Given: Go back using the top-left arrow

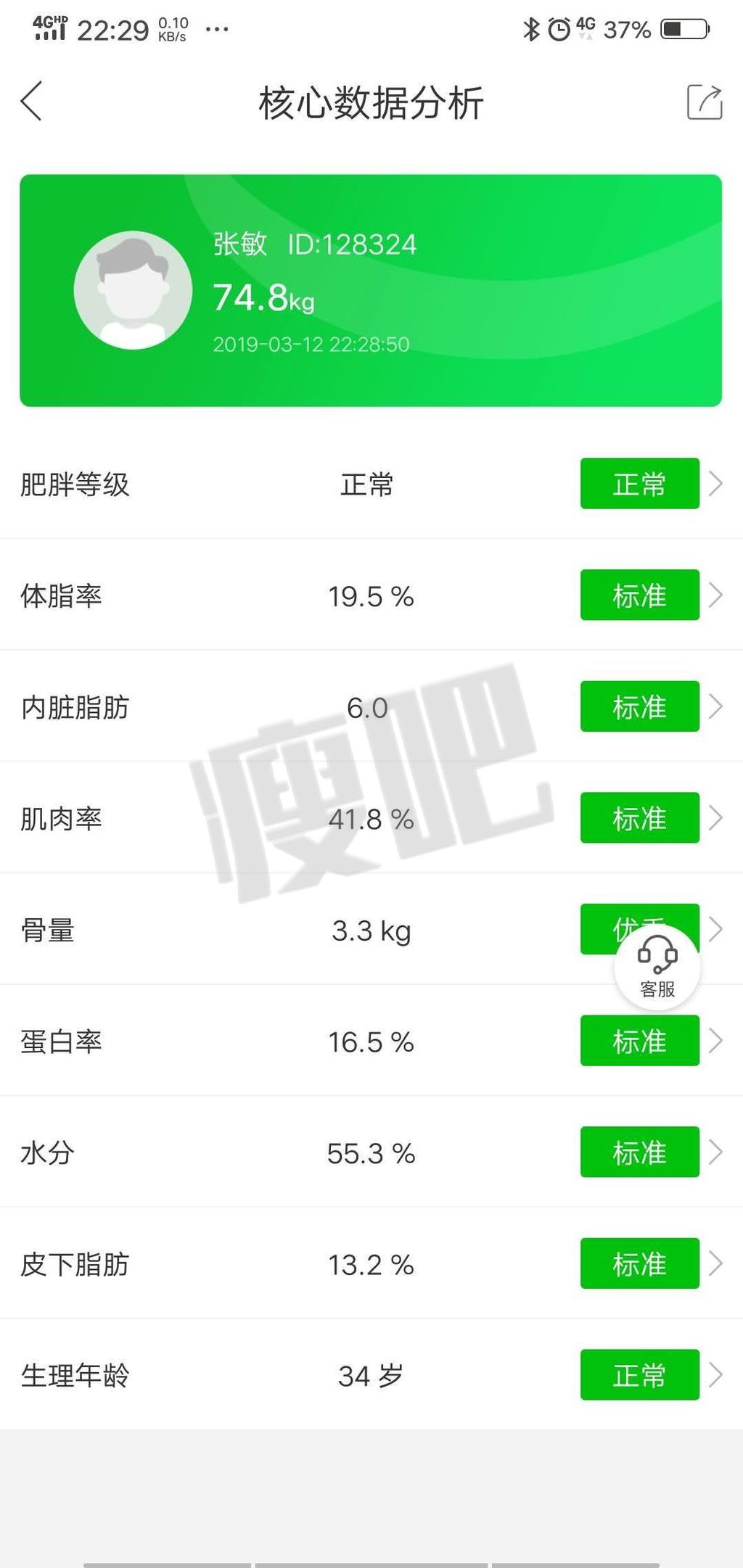Looking at the screenshot, I should [32, 101].
